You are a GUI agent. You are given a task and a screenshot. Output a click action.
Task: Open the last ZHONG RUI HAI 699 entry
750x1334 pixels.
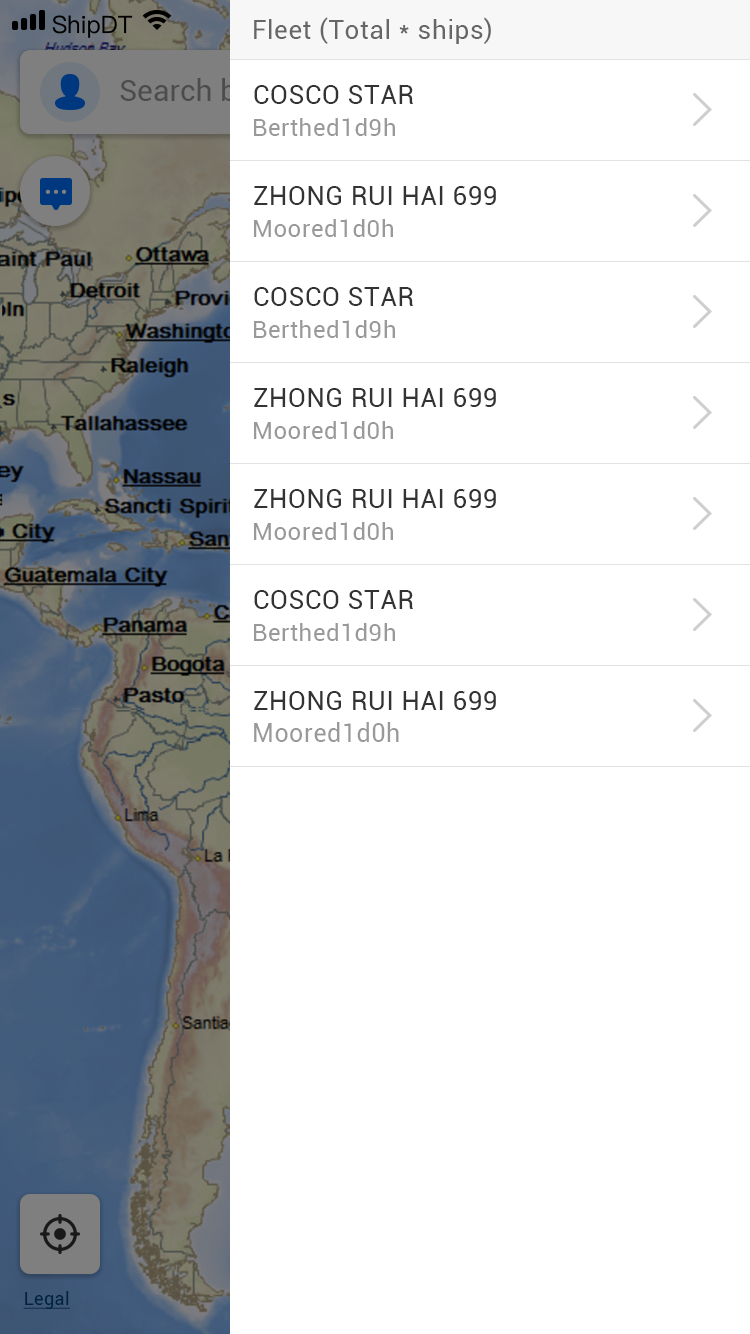pos(489,716)
